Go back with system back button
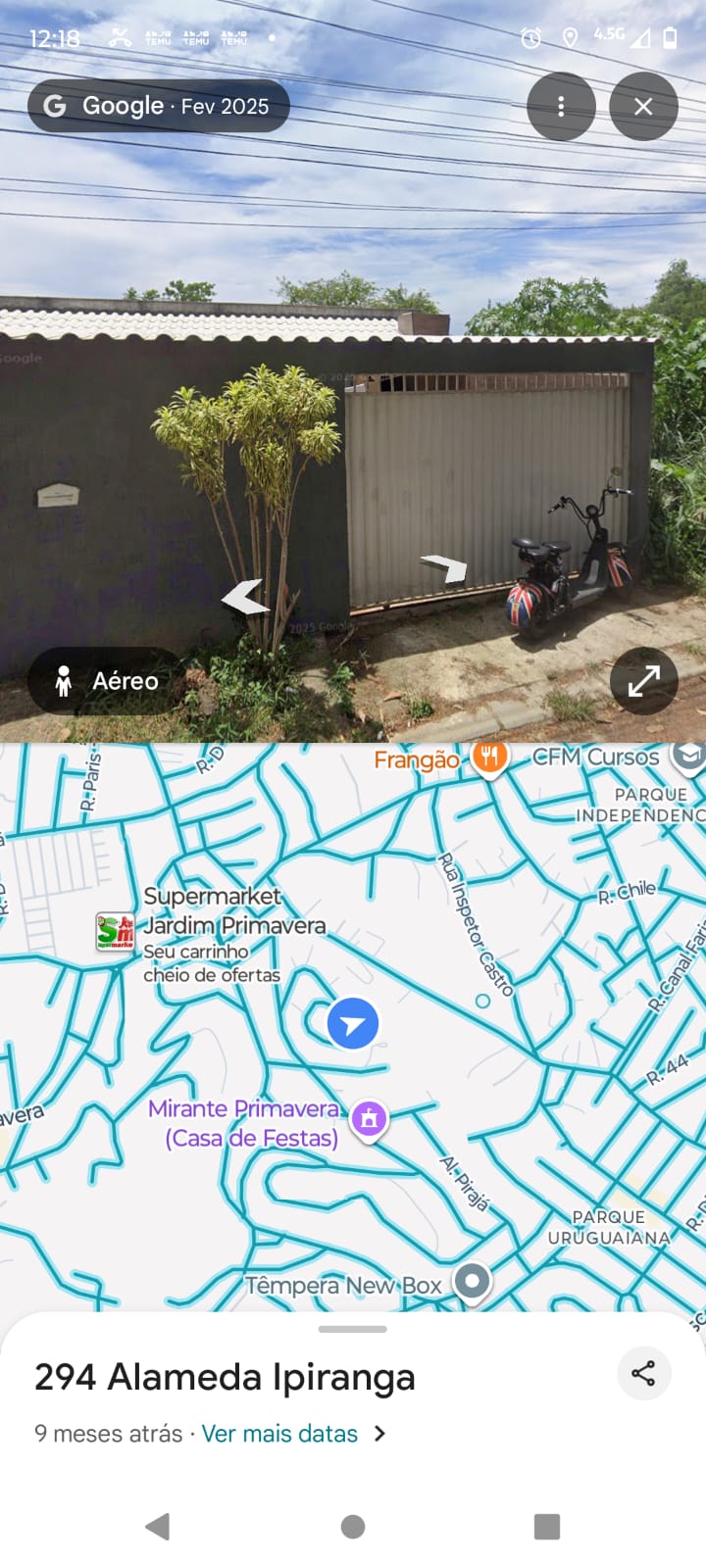The image size is (706, 1568). [x=157, y=1526]
